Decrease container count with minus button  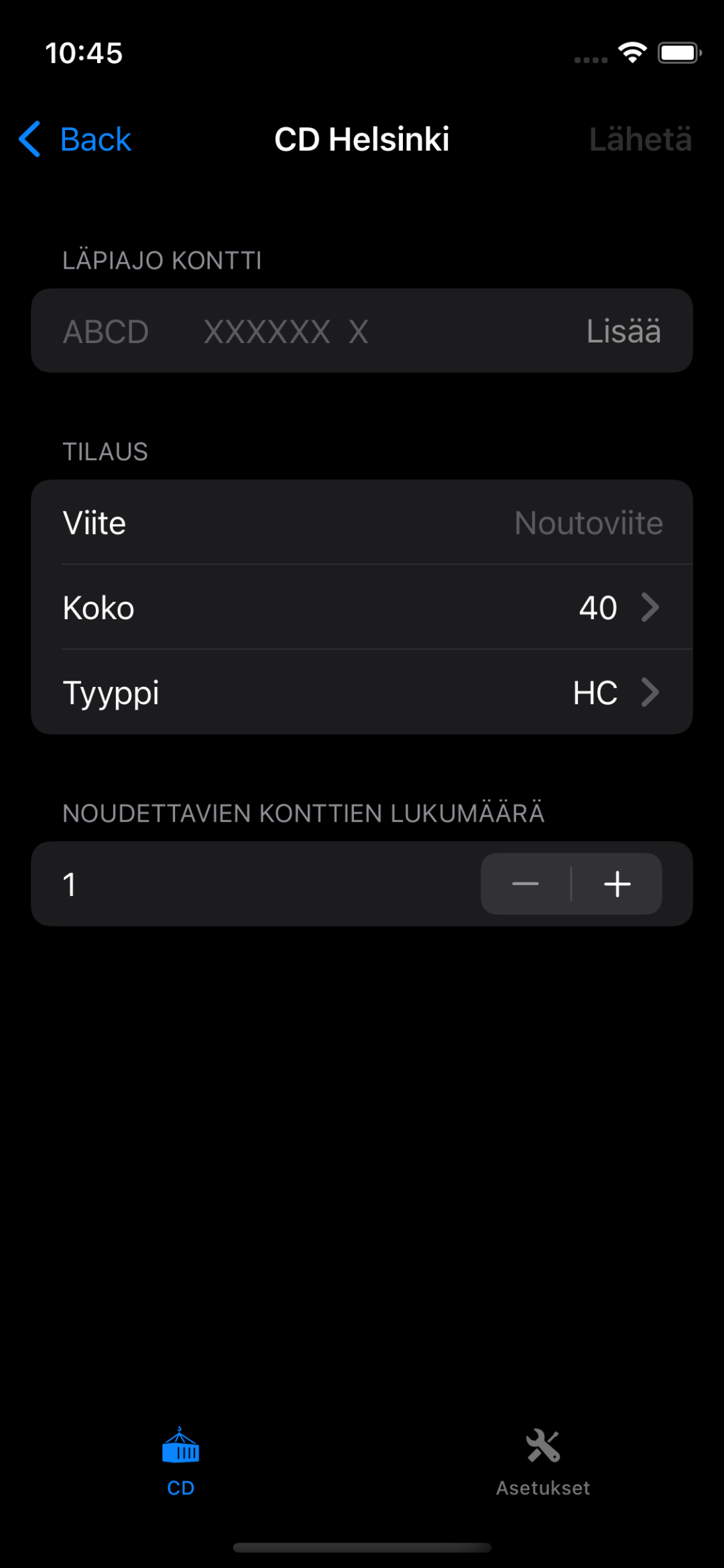(x=526, y=884)
